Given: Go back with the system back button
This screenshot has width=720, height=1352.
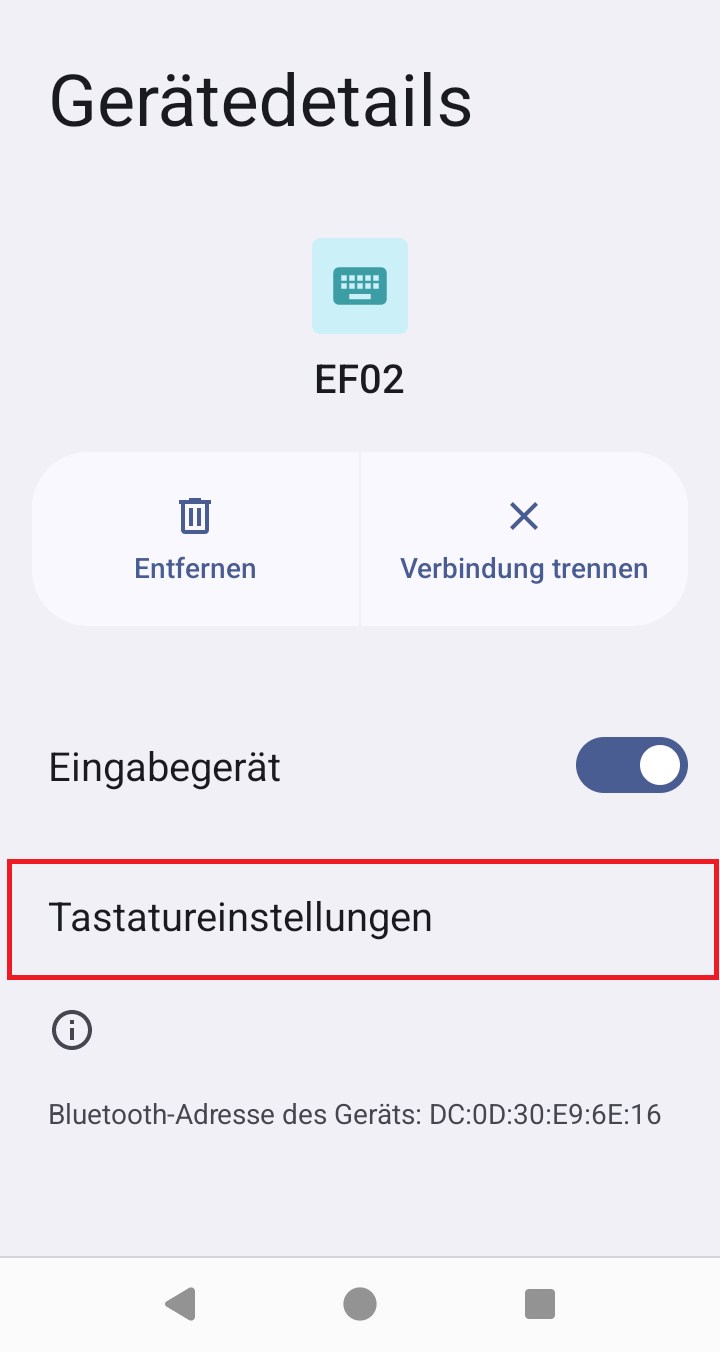Looking at the screenshot, I should coord(180,1304).
